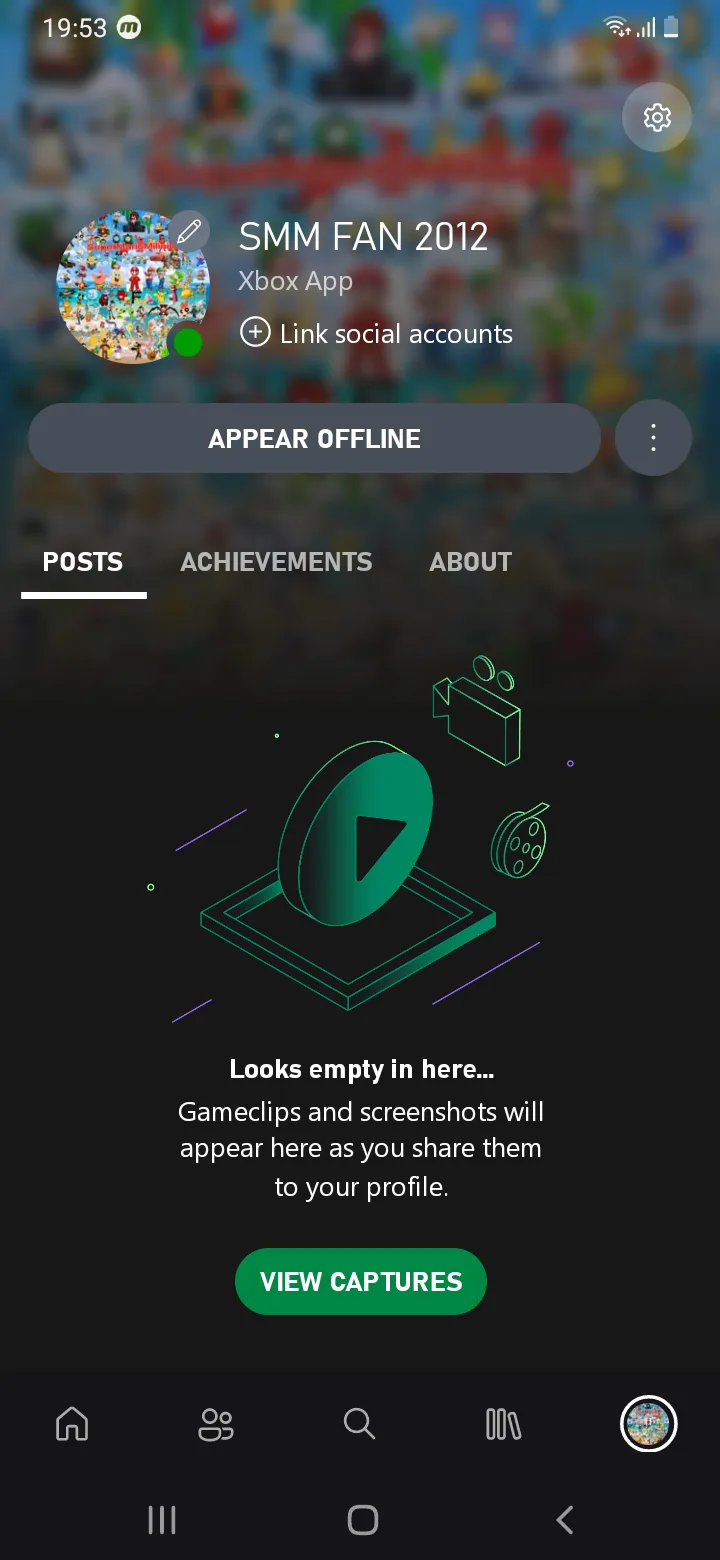The height and width of the screenshot is (1560, 720).
Task: Open the Friends tab in bottom navigation
Action: point(216,1423)
